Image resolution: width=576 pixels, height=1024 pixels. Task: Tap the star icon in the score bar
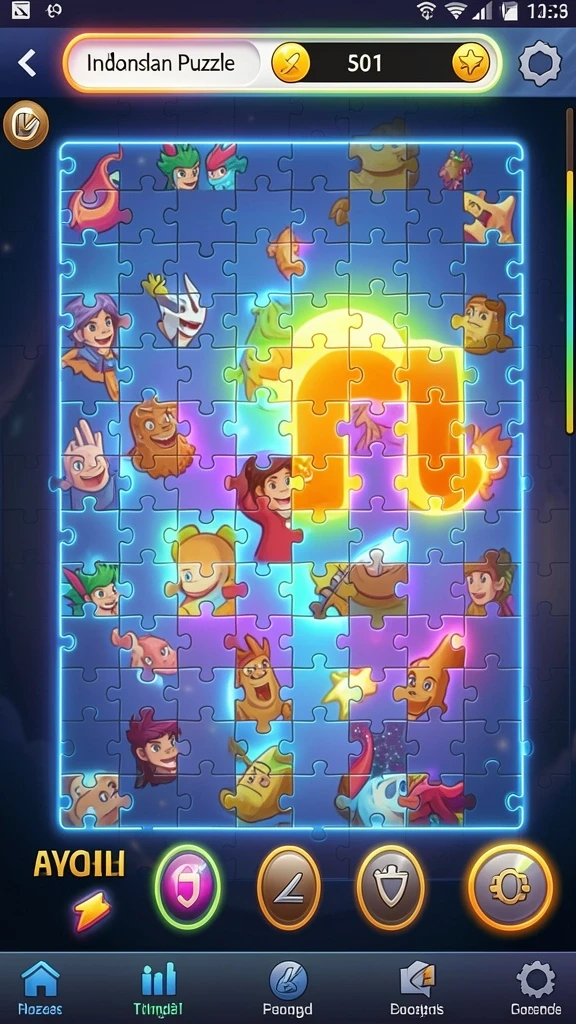point(471,63)
